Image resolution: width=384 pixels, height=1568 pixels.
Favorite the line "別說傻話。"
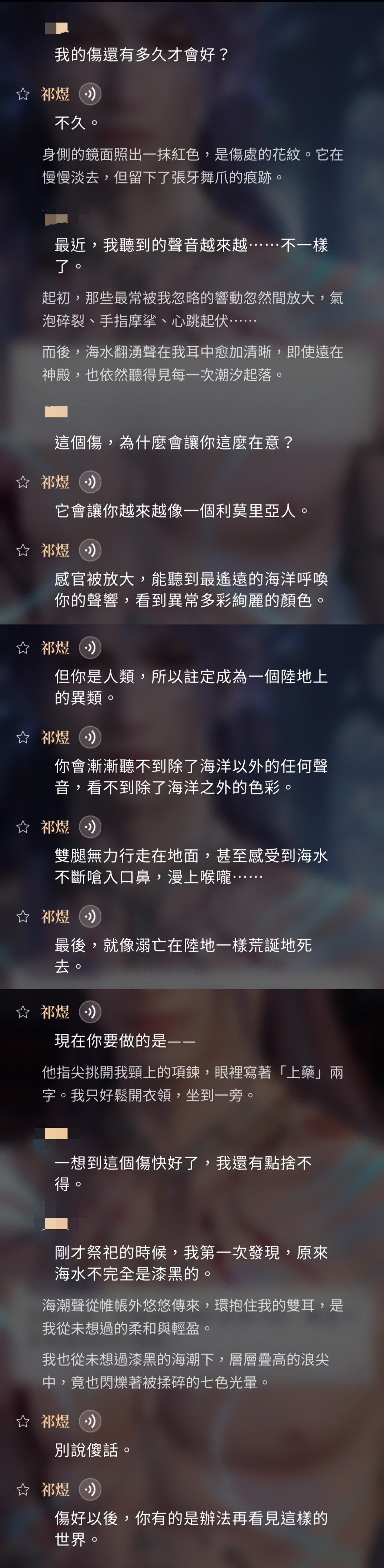(x=23, y=1422)
